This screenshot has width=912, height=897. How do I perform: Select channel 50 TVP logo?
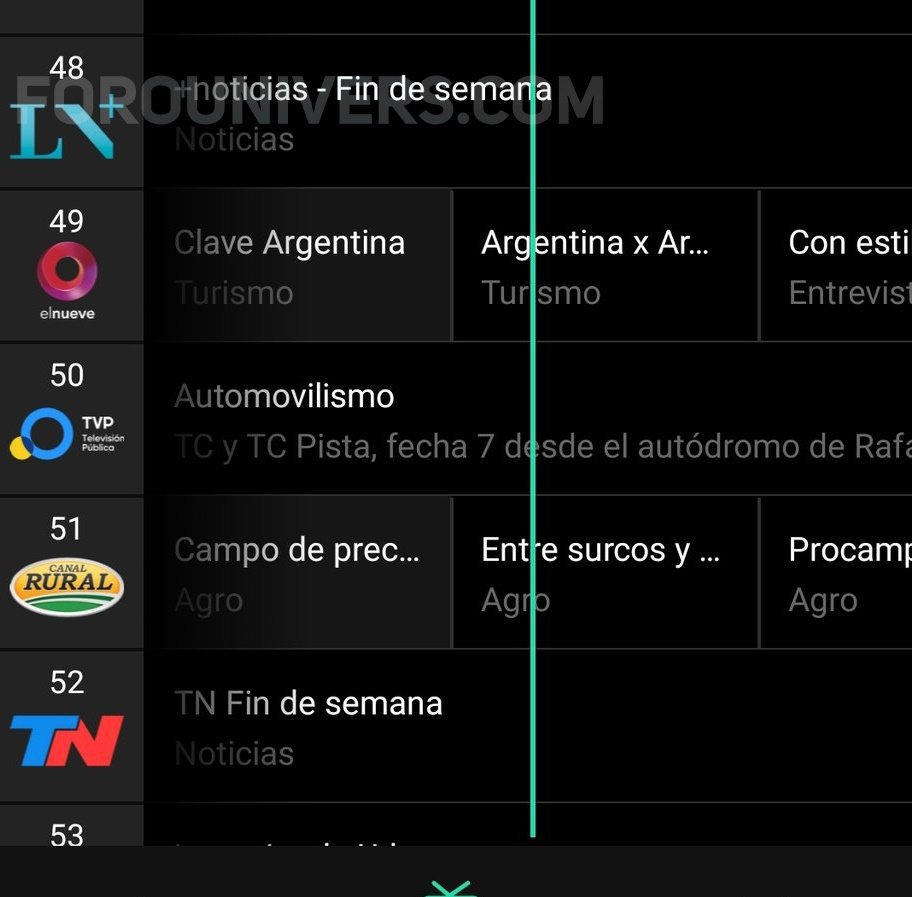[x=68, y=430]
